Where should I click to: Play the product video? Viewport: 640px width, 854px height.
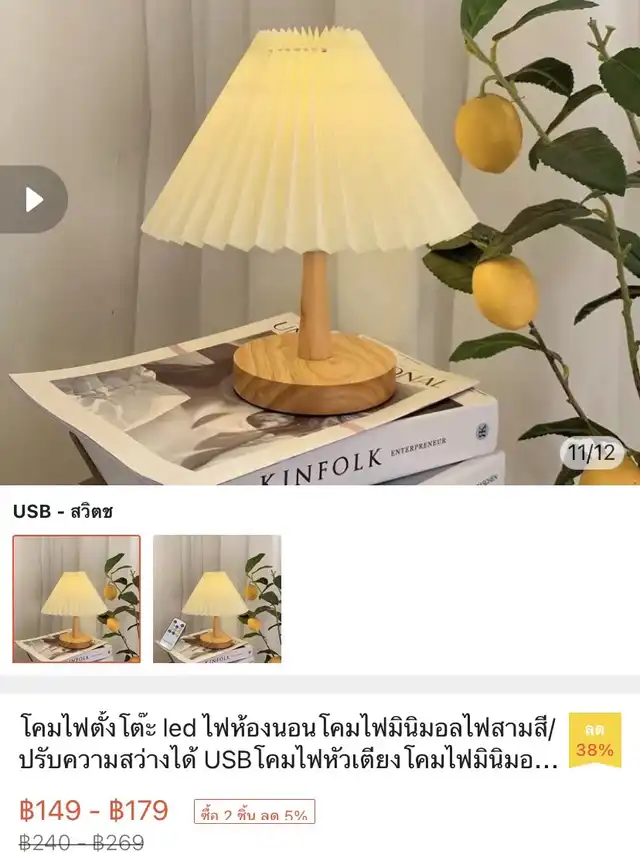point(33,199)
